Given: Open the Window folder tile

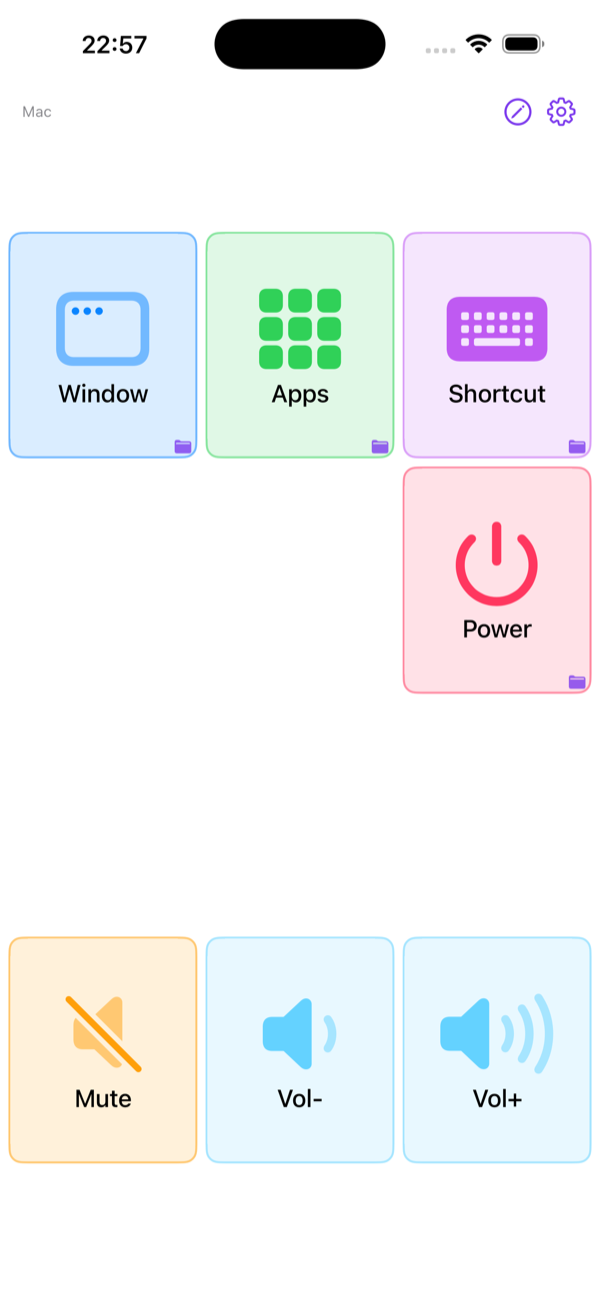Looking at the screenshot, I should pos(103,345).
